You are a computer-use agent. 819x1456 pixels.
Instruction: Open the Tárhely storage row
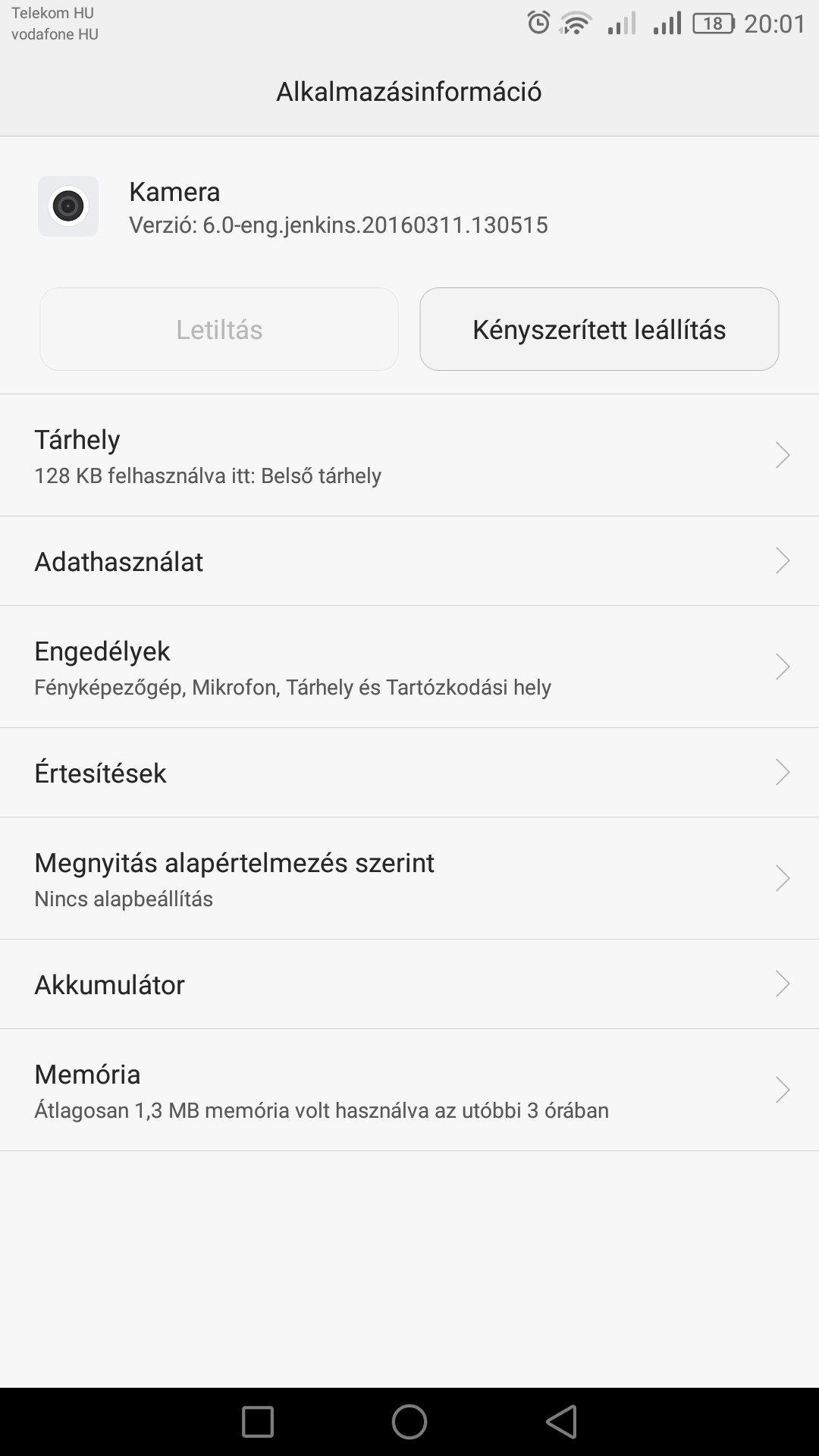(409, 456)
